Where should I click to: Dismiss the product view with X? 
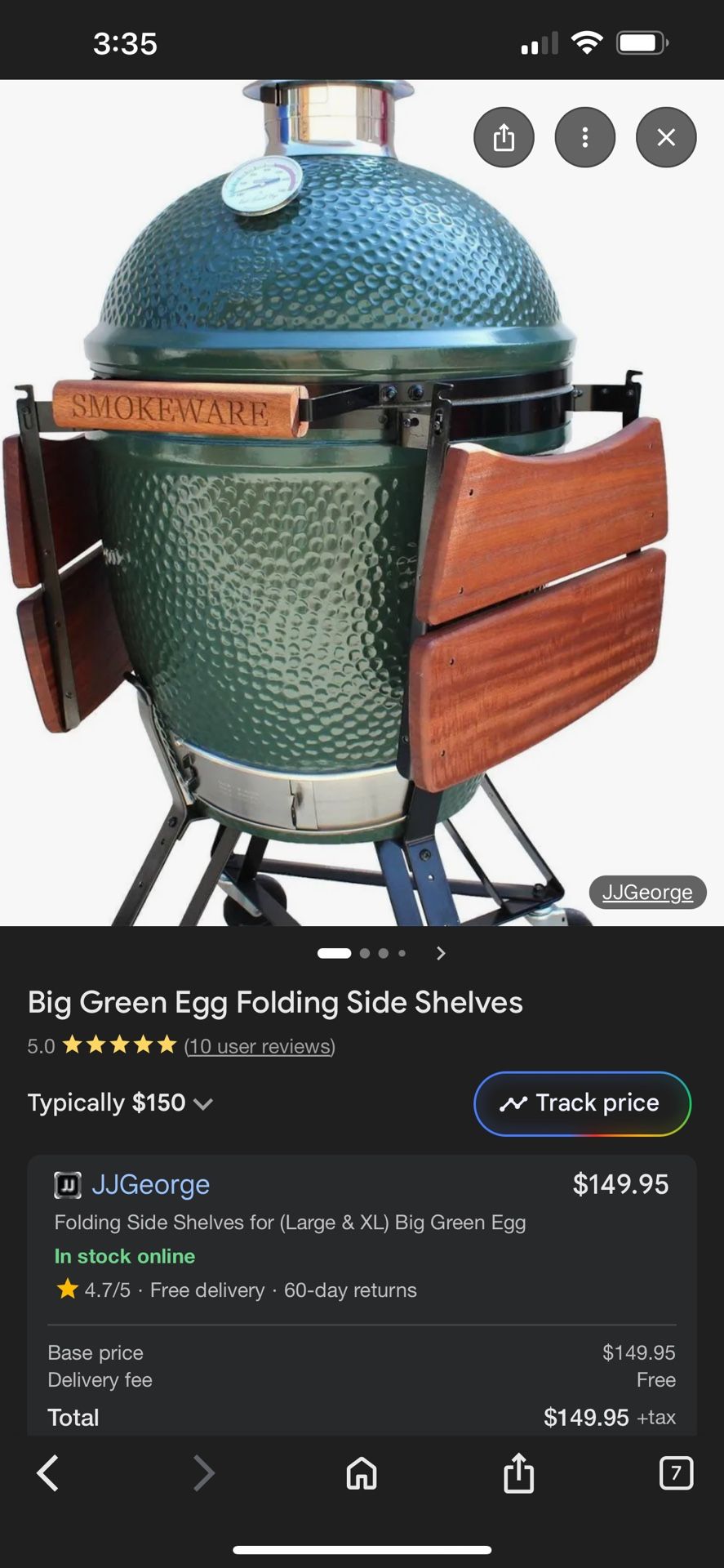665,137
